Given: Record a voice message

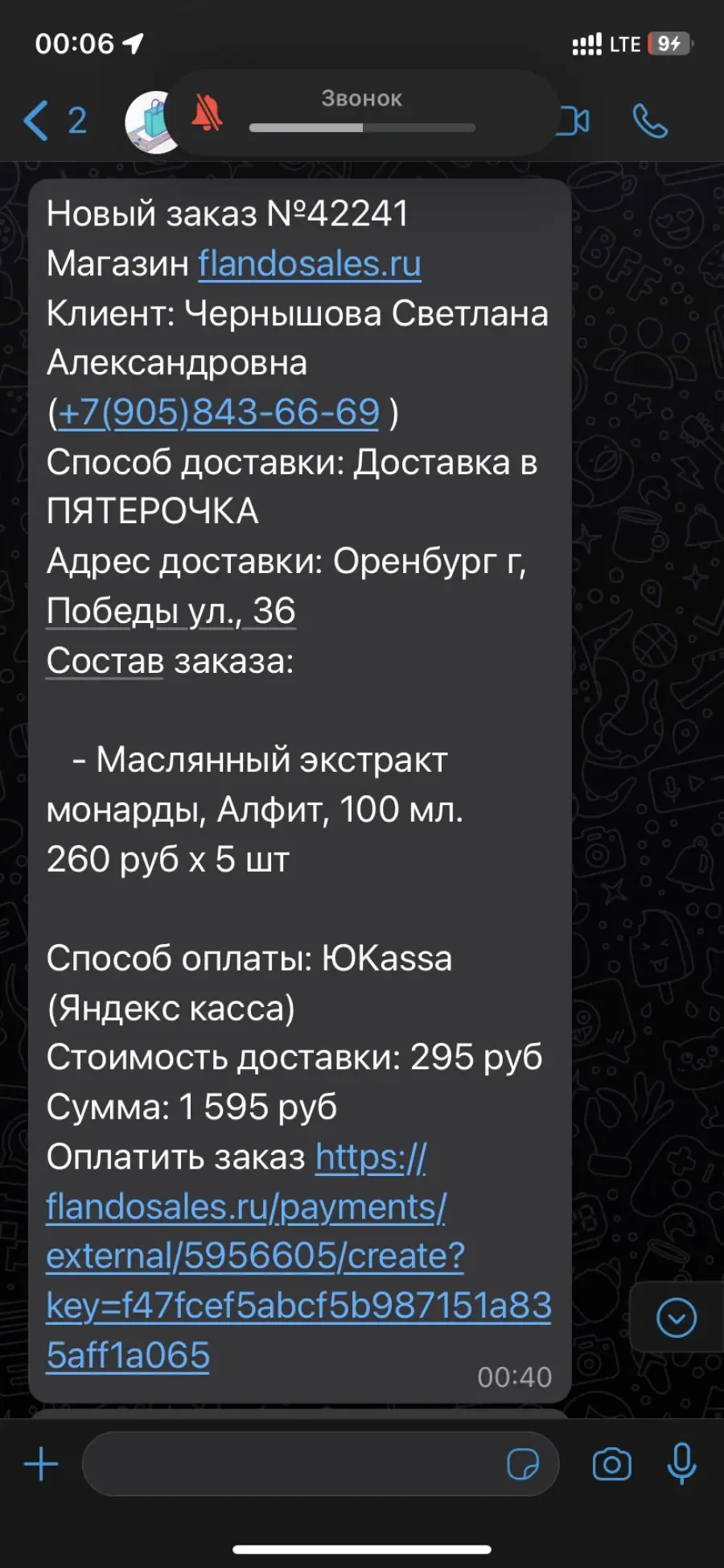Looking at the screenshot, I should [x=681, y=1464].
